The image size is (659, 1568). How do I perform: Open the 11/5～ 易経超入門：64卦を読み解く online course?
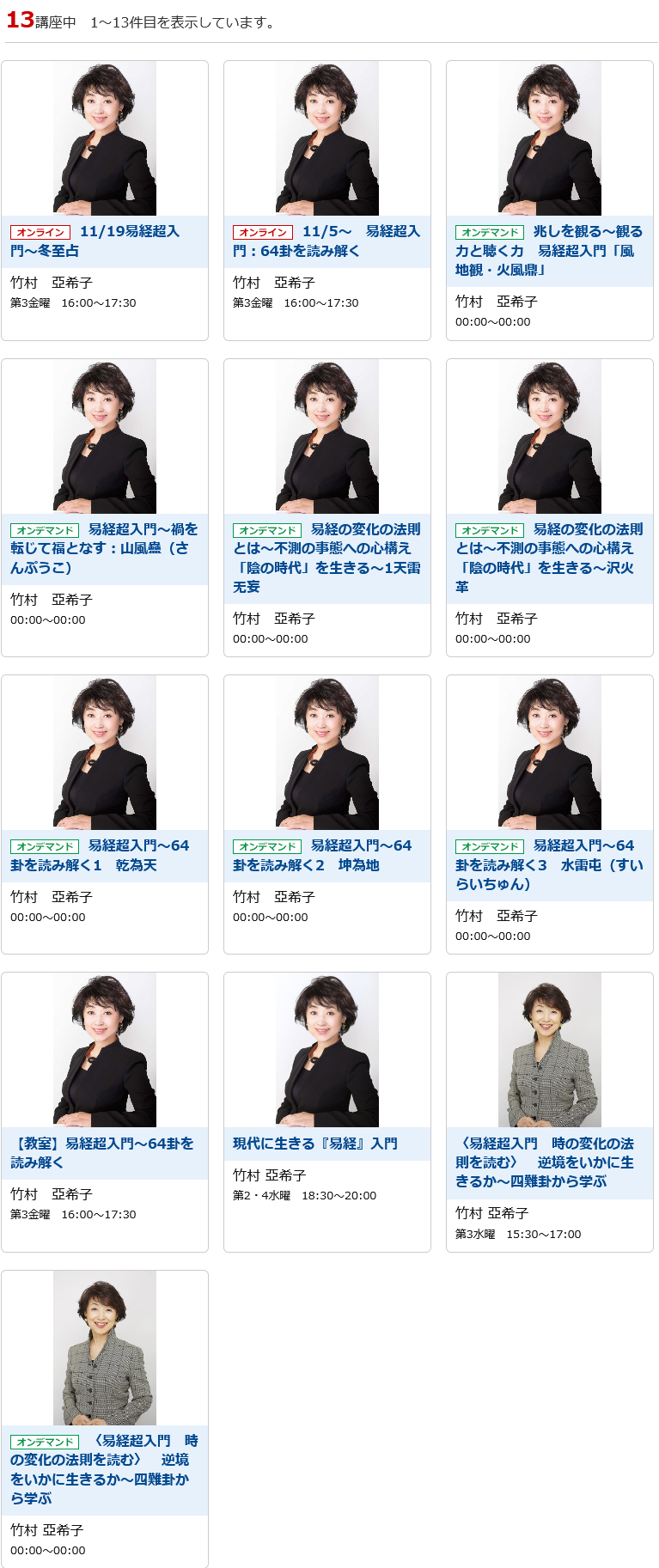[326, 241]
